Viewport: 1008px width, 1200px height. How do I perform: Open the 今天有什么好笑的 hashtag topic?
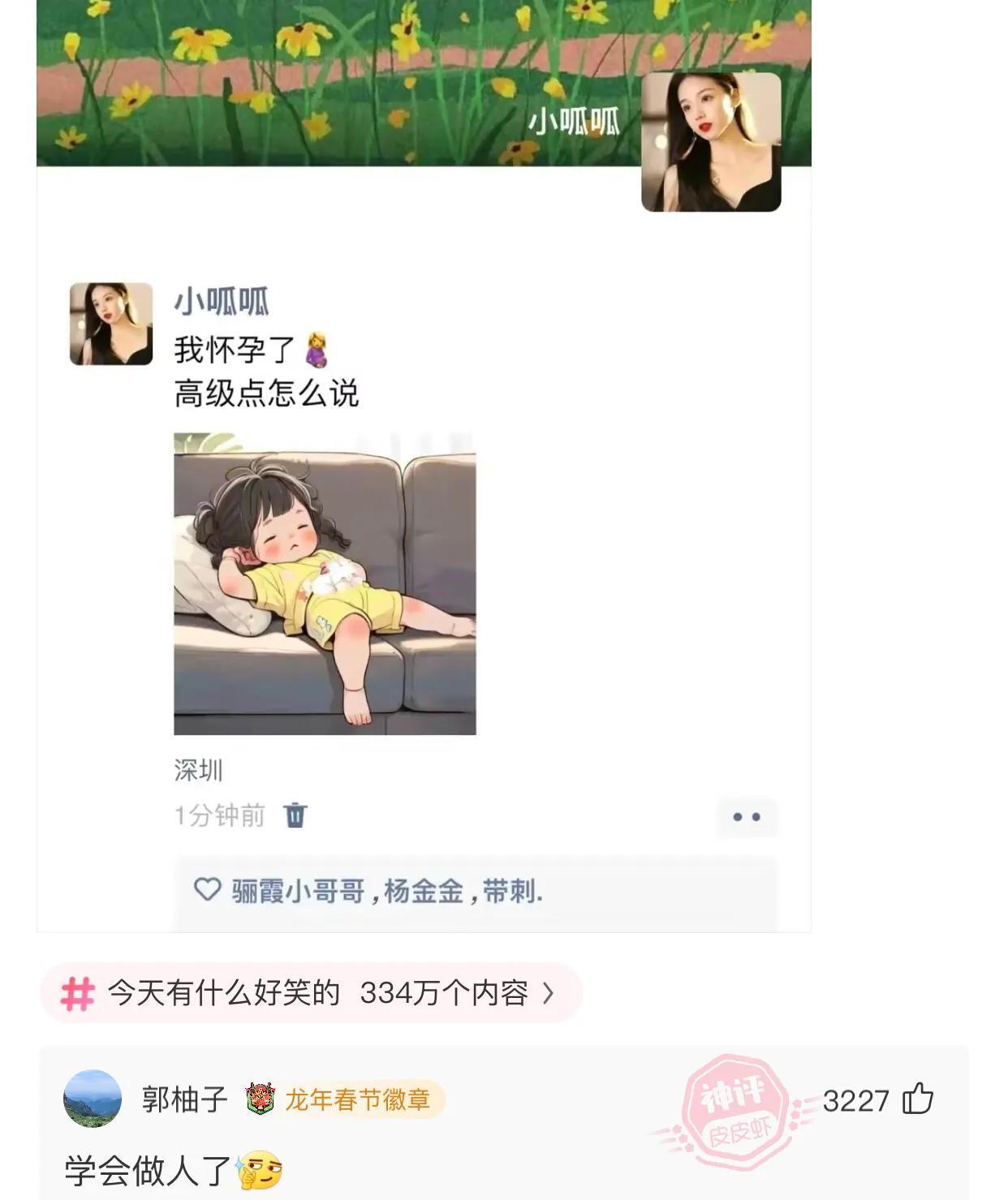point(312,993)
